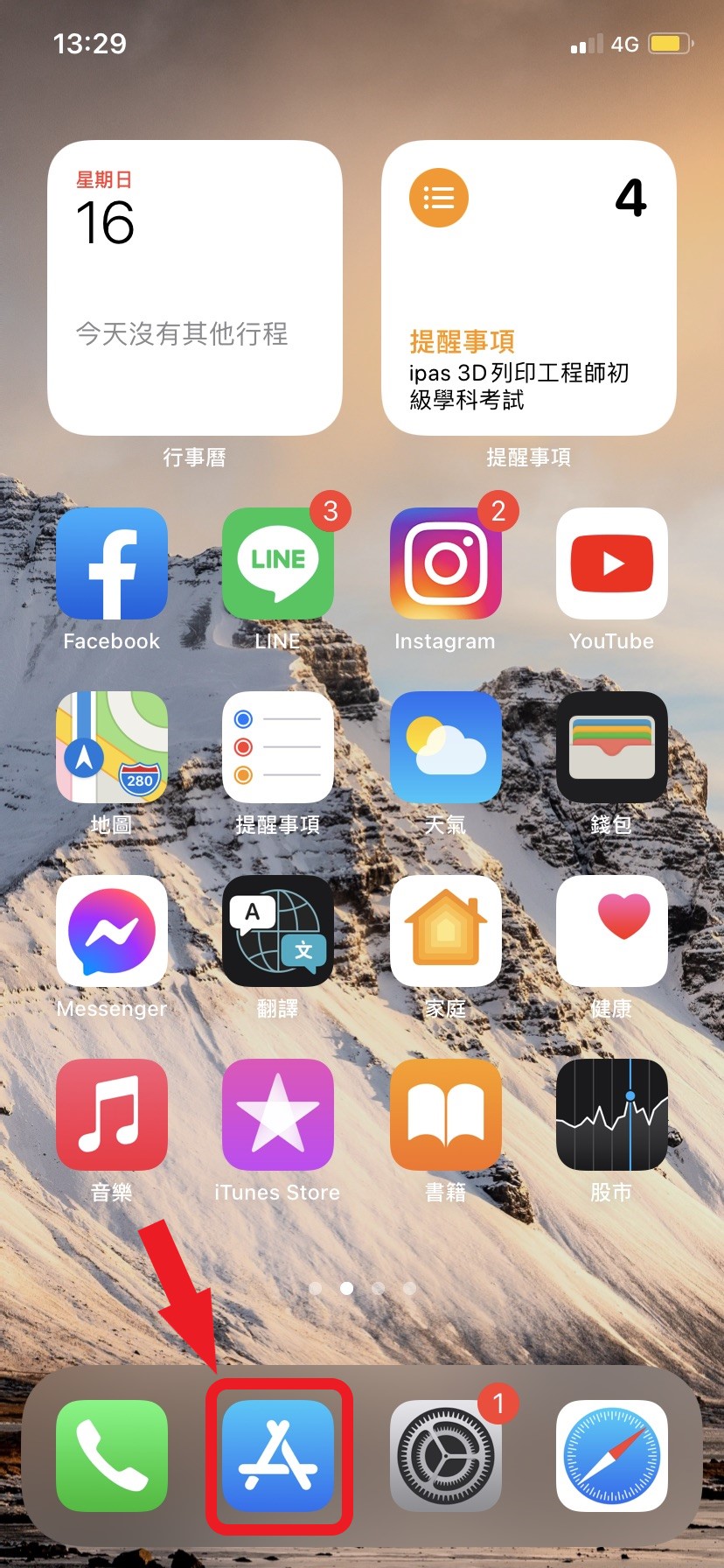
Task: Check the 股市 stocks app
Action: [612, 1115]
